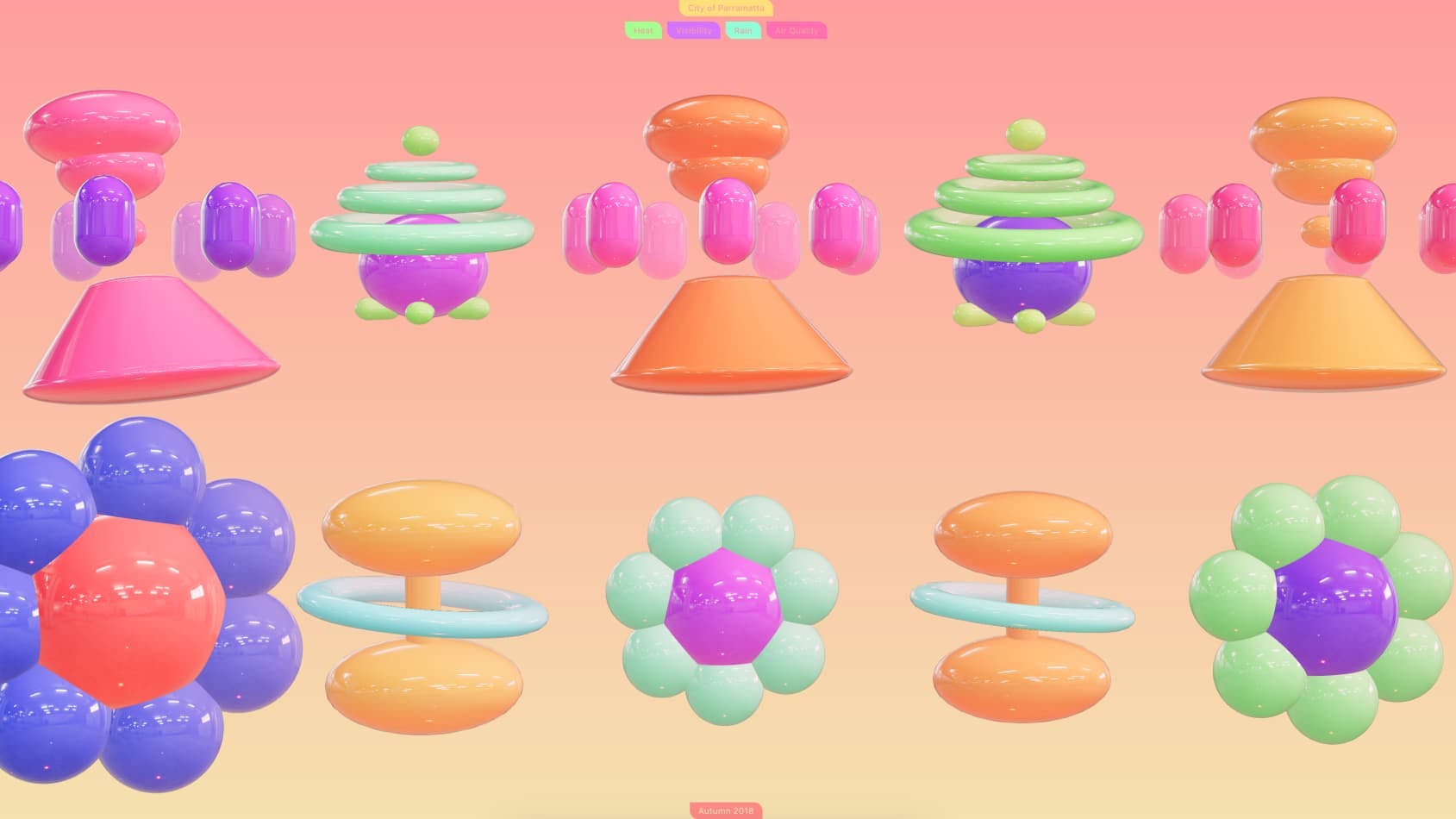Toggle the Visibility data chip

693,30
